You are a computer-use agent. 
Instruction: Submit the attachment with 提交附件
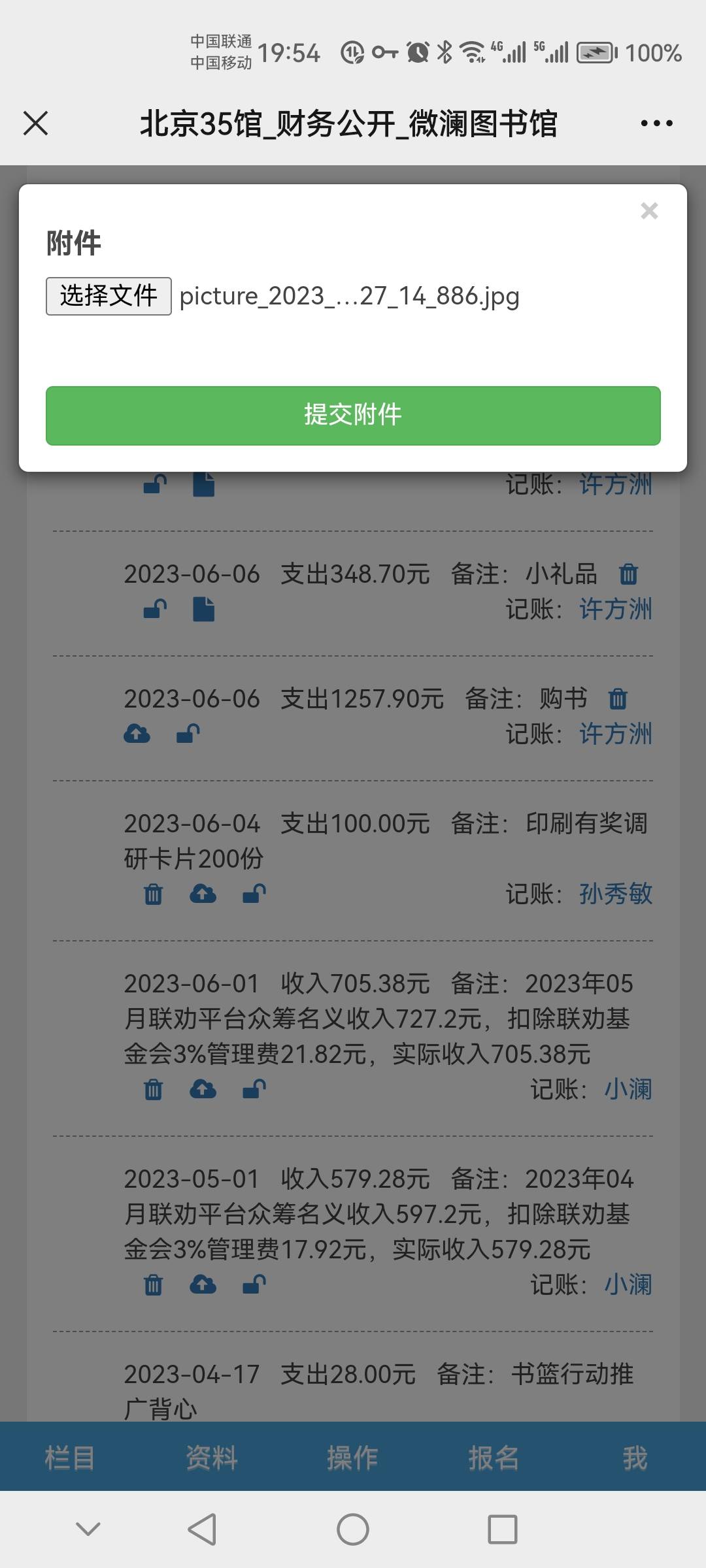click(353, 416)
